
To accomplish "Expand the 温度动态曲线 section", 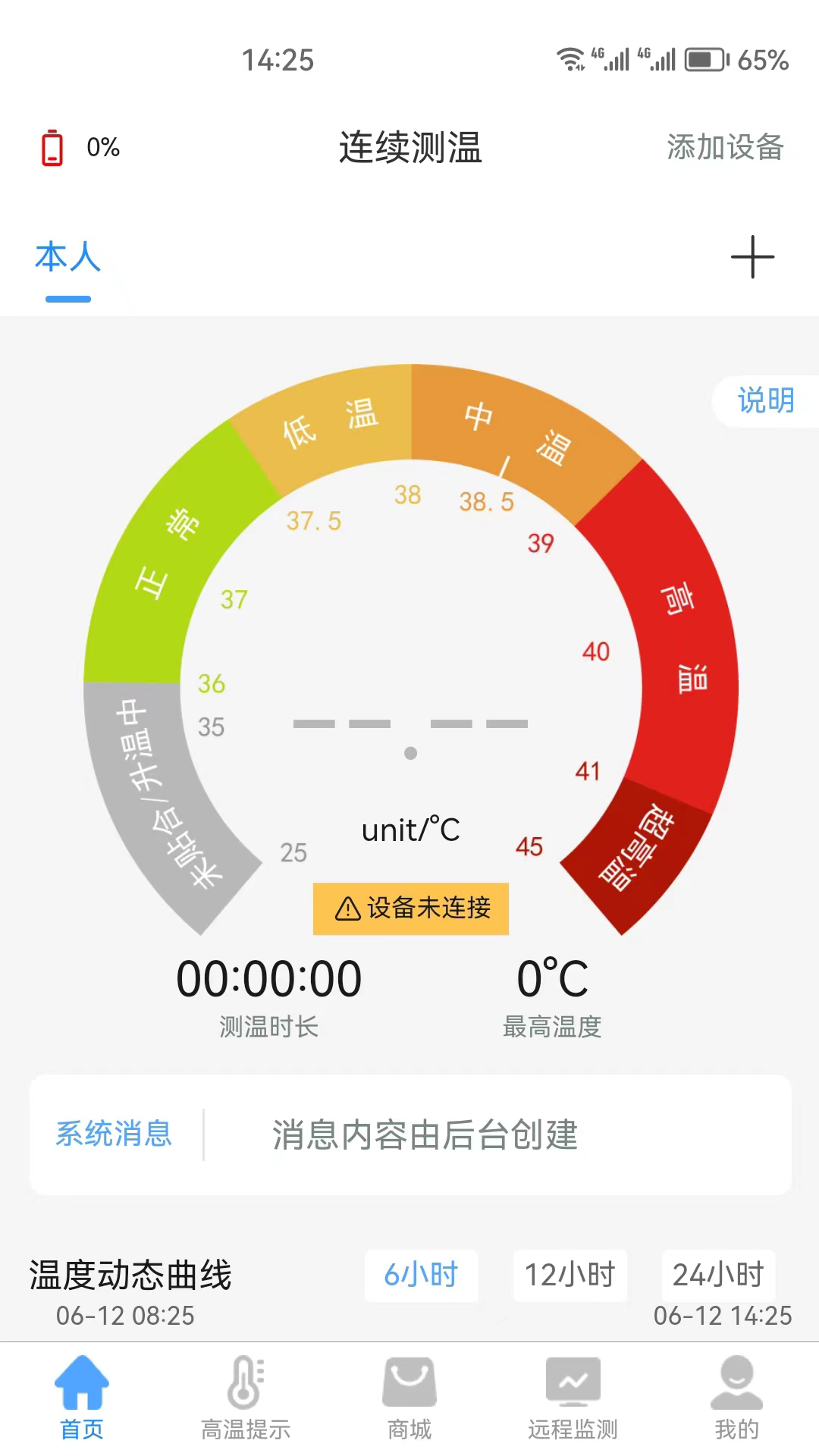I will tap(130, 1275).
